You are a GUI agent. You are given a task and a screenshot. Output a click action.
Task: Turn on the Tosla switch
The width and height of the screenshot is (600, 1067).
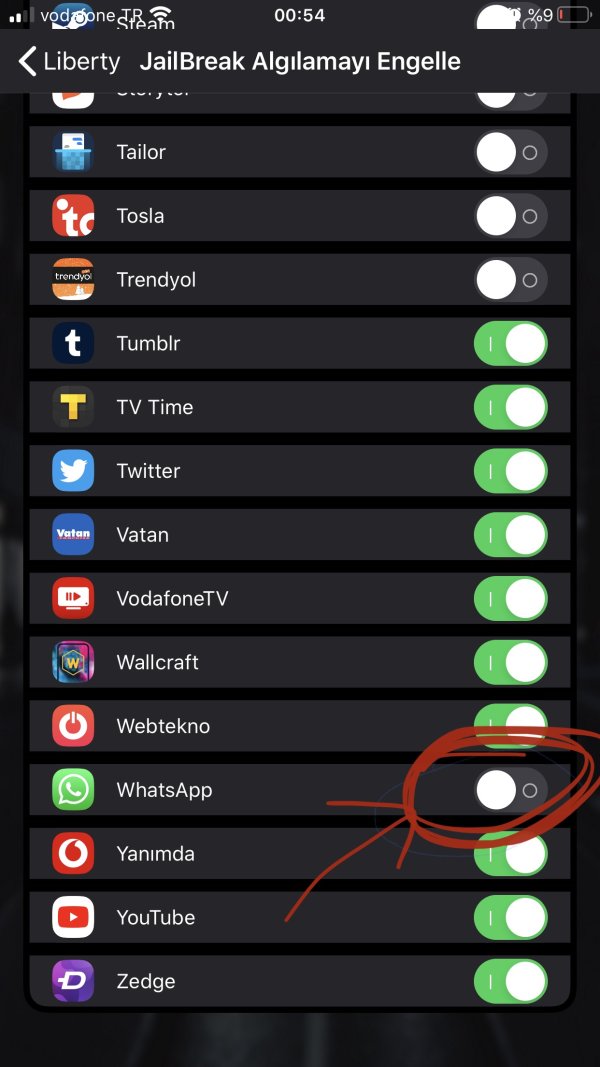[510, 216]
